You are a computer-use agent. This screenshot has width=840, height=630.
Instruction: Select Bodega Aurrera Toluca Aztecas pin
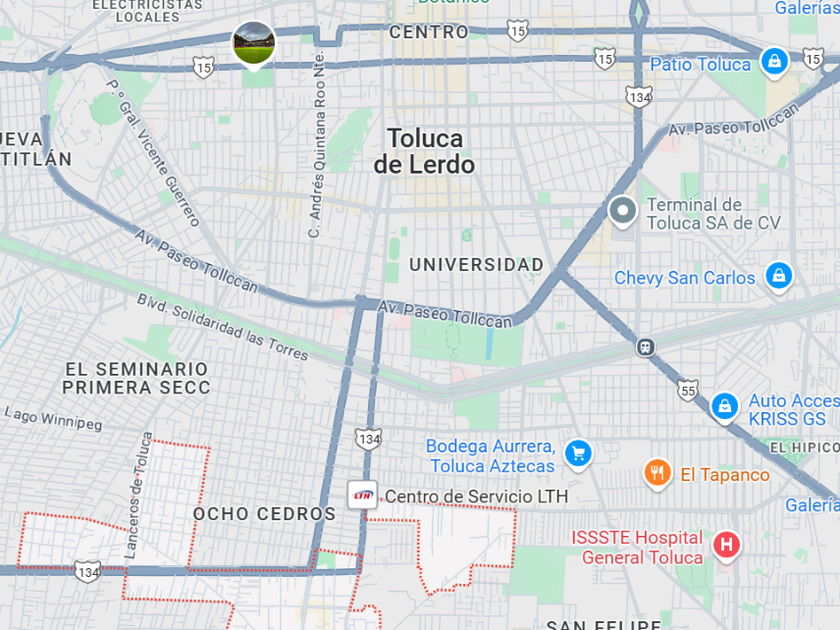[x=579, y=454]
